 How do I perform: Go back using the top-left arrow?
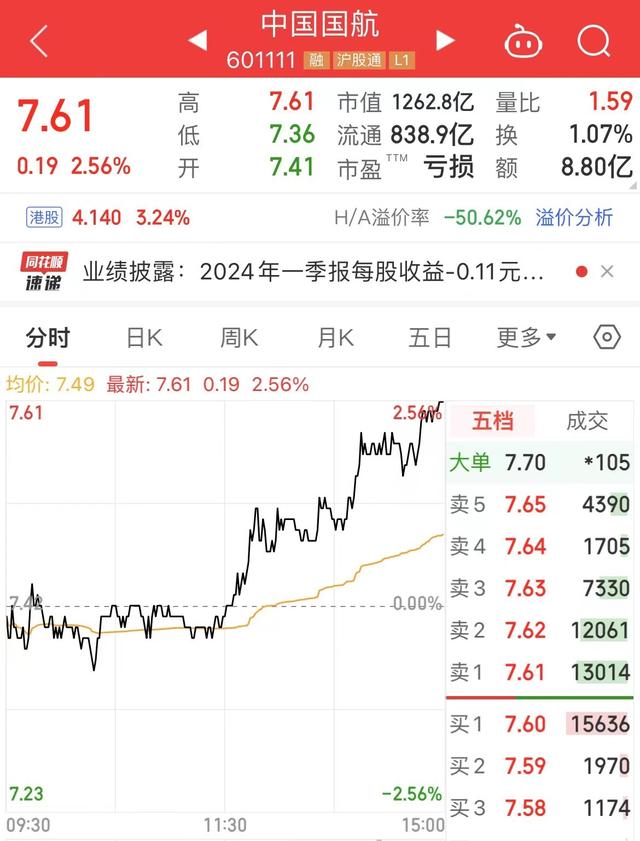[39, 41]
